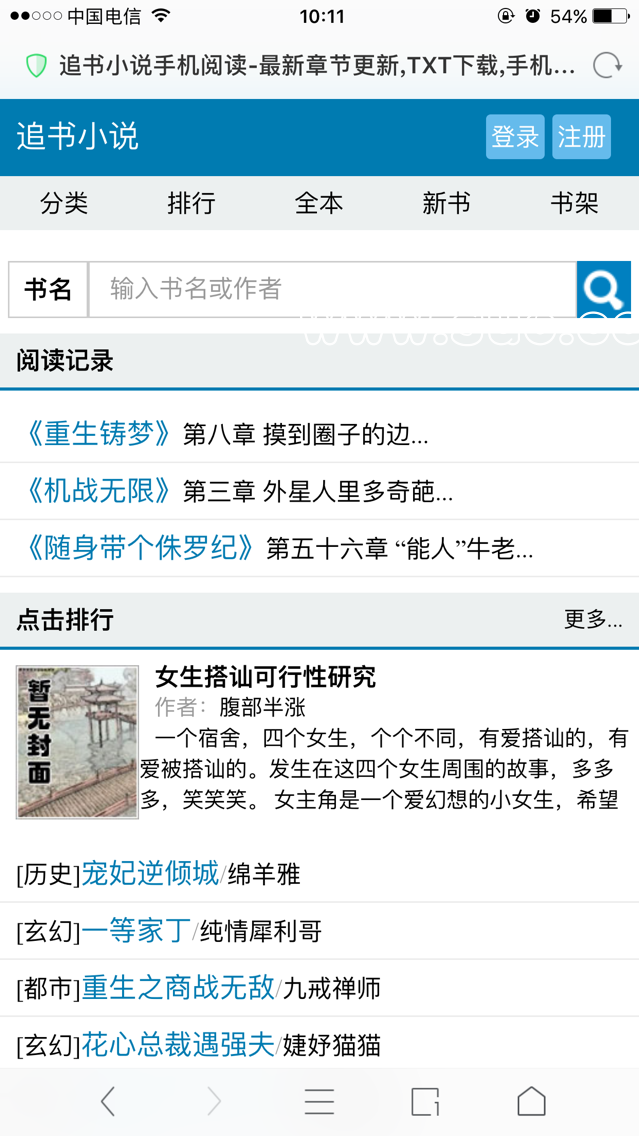Tap the magnifier search button
The image size is (639, 1136).
(603, 290)
